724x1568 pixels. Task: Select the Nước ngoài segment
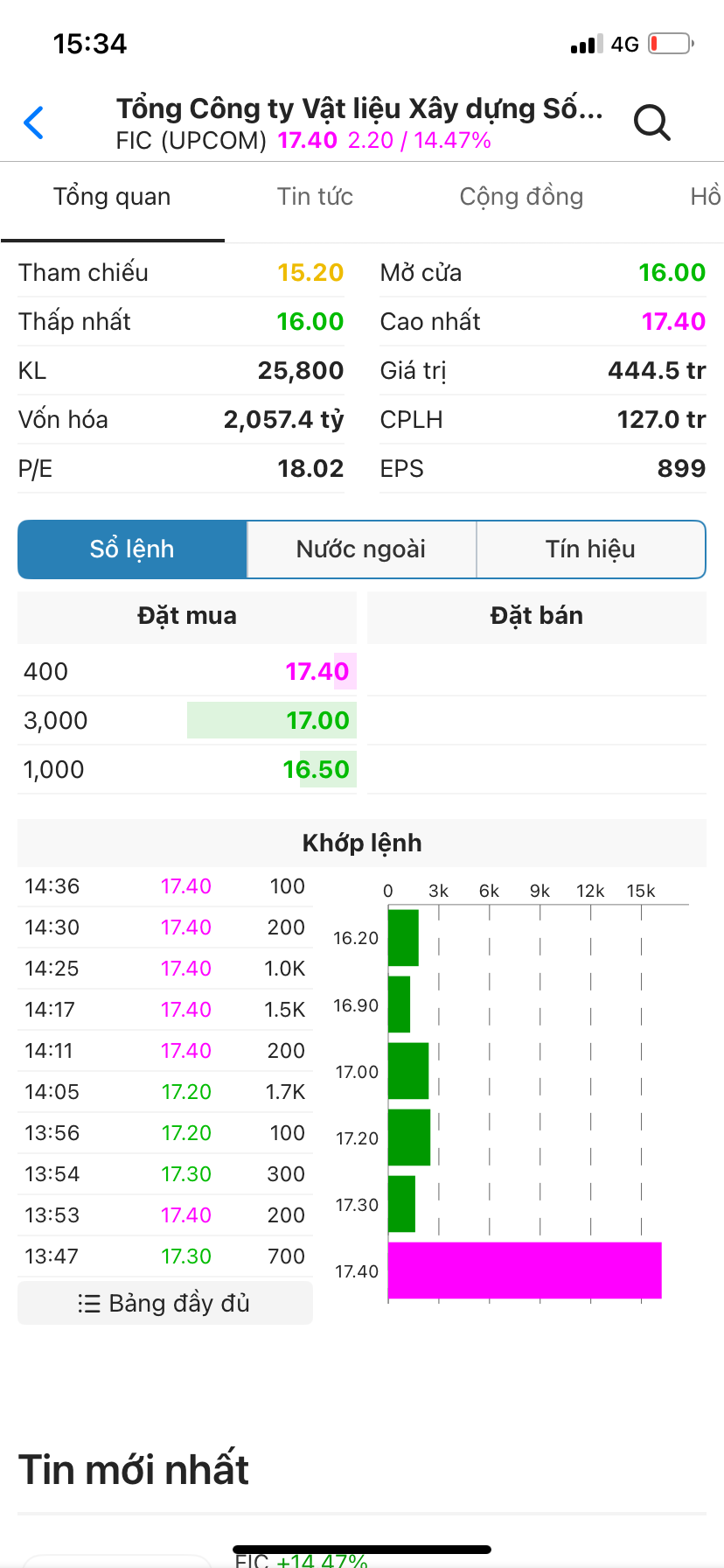tap(361, 549)
